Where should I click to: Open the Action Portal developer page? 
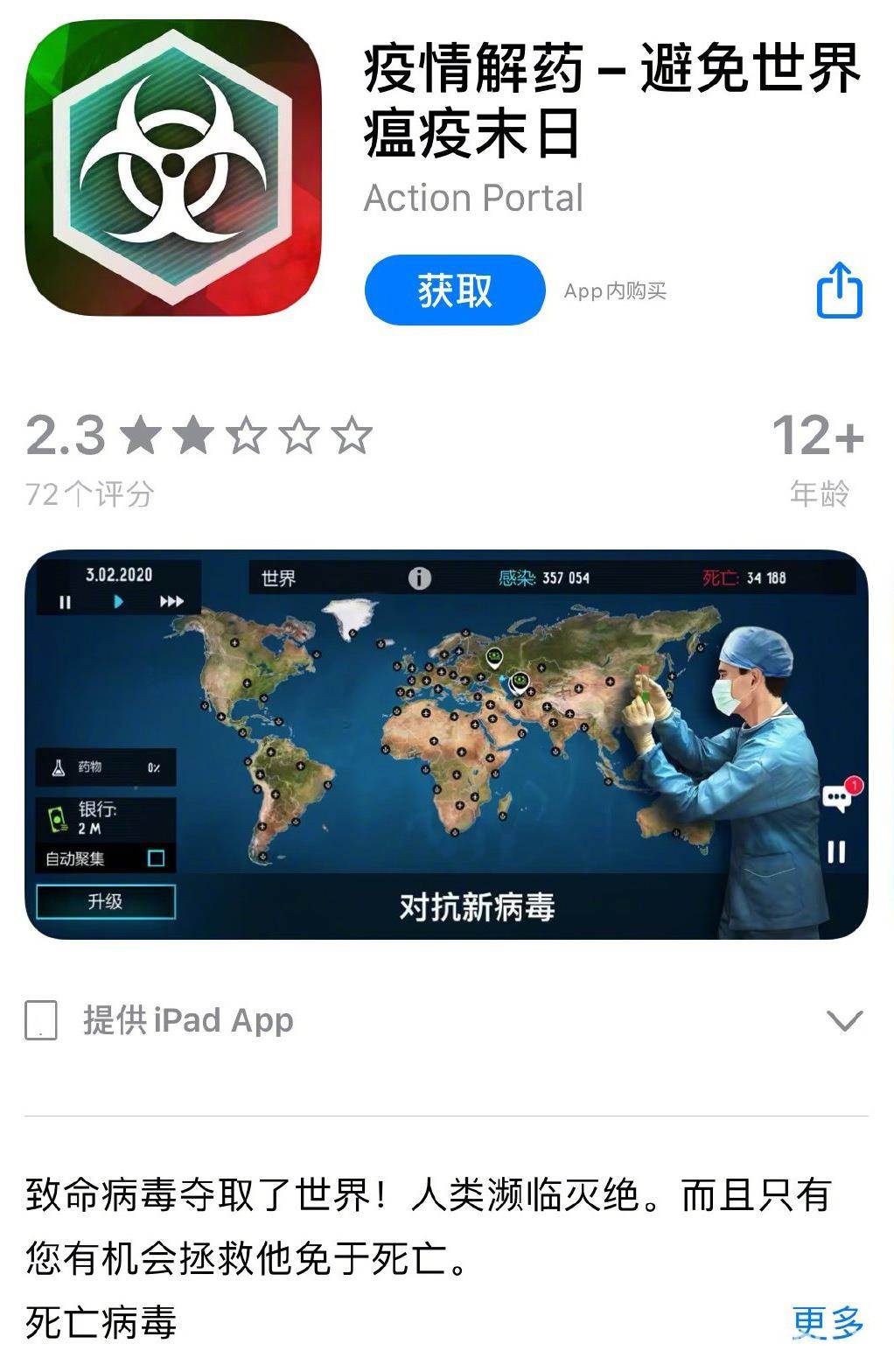pyautogui.click(x=473, y=198)
